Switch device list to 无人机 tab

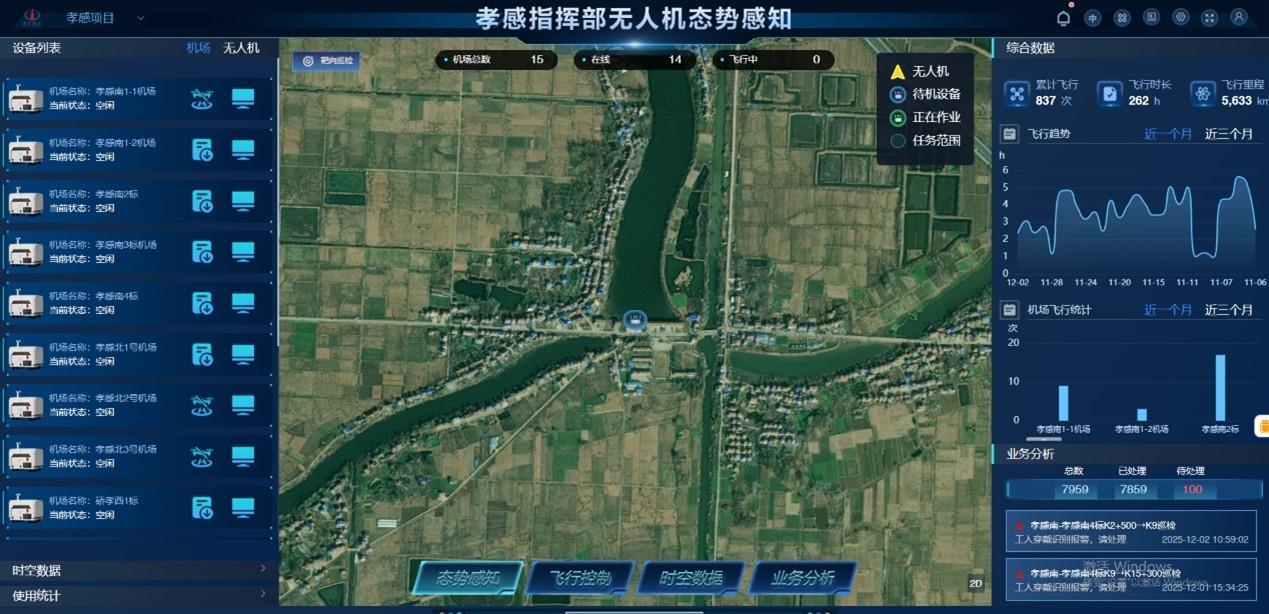[241, 48]
